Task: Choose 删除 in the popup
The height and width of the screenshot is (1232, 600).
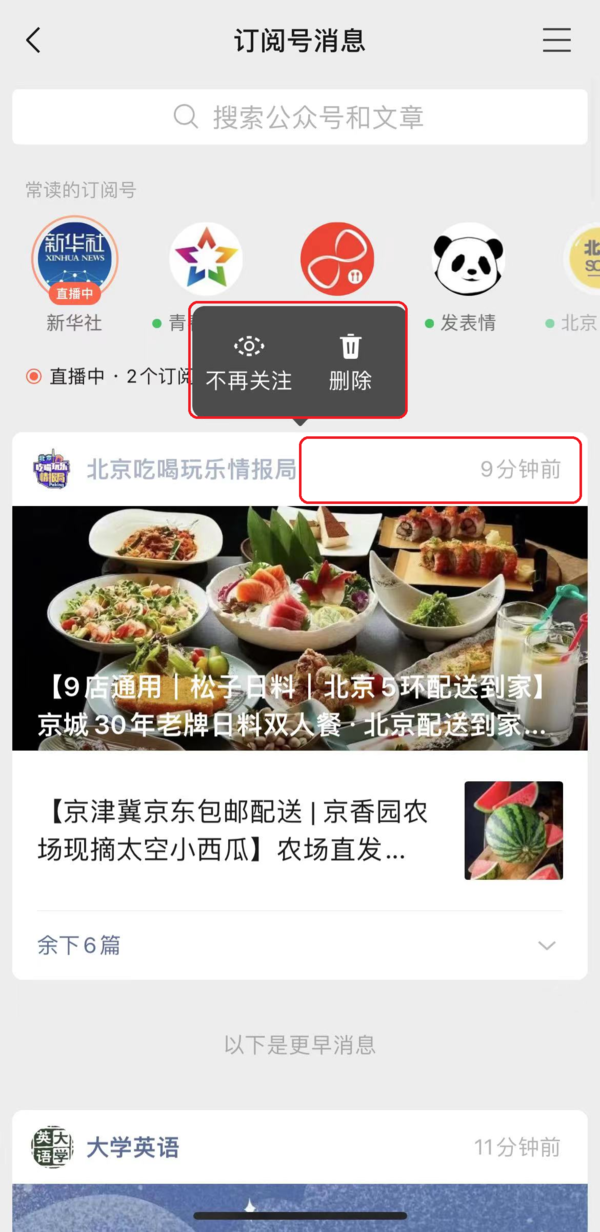Action: (x=350, y=362)
